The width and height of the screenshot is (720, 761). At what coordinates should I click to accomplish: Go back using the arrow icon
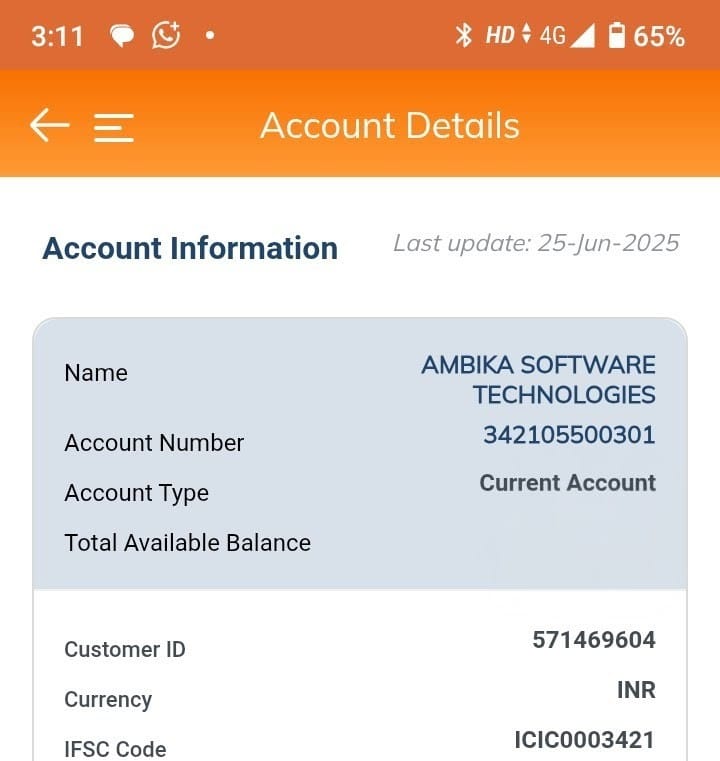[x=49, y=125]
